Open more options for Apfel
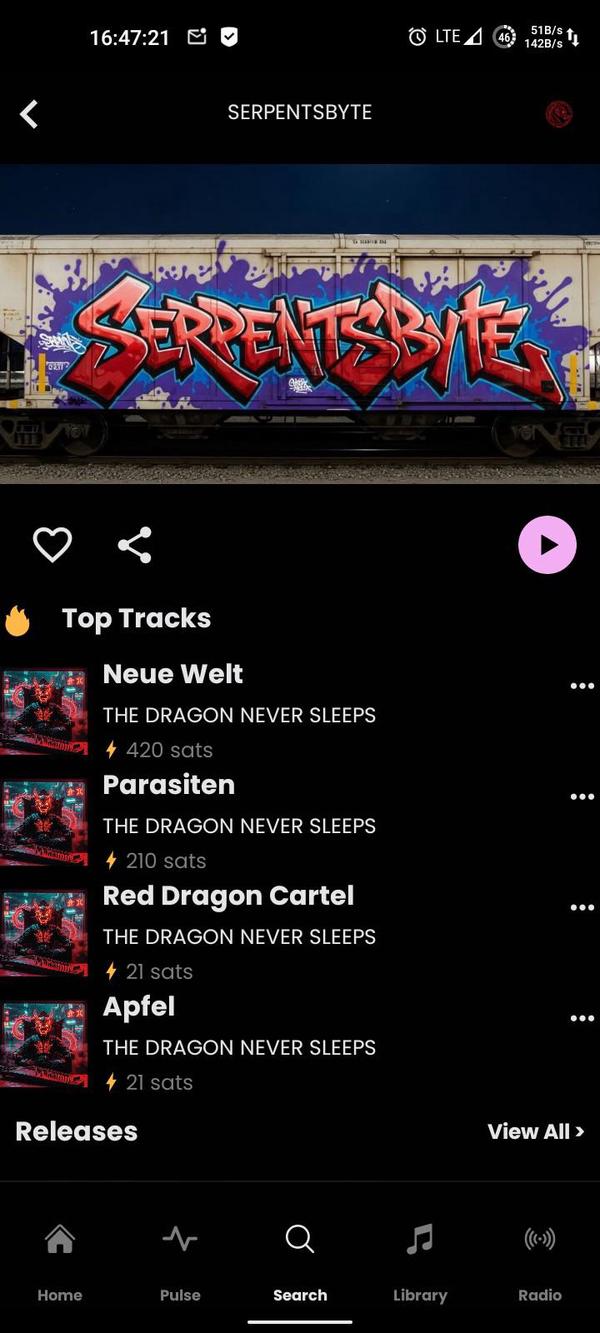600x1333 pixels. click(581, 1019)
